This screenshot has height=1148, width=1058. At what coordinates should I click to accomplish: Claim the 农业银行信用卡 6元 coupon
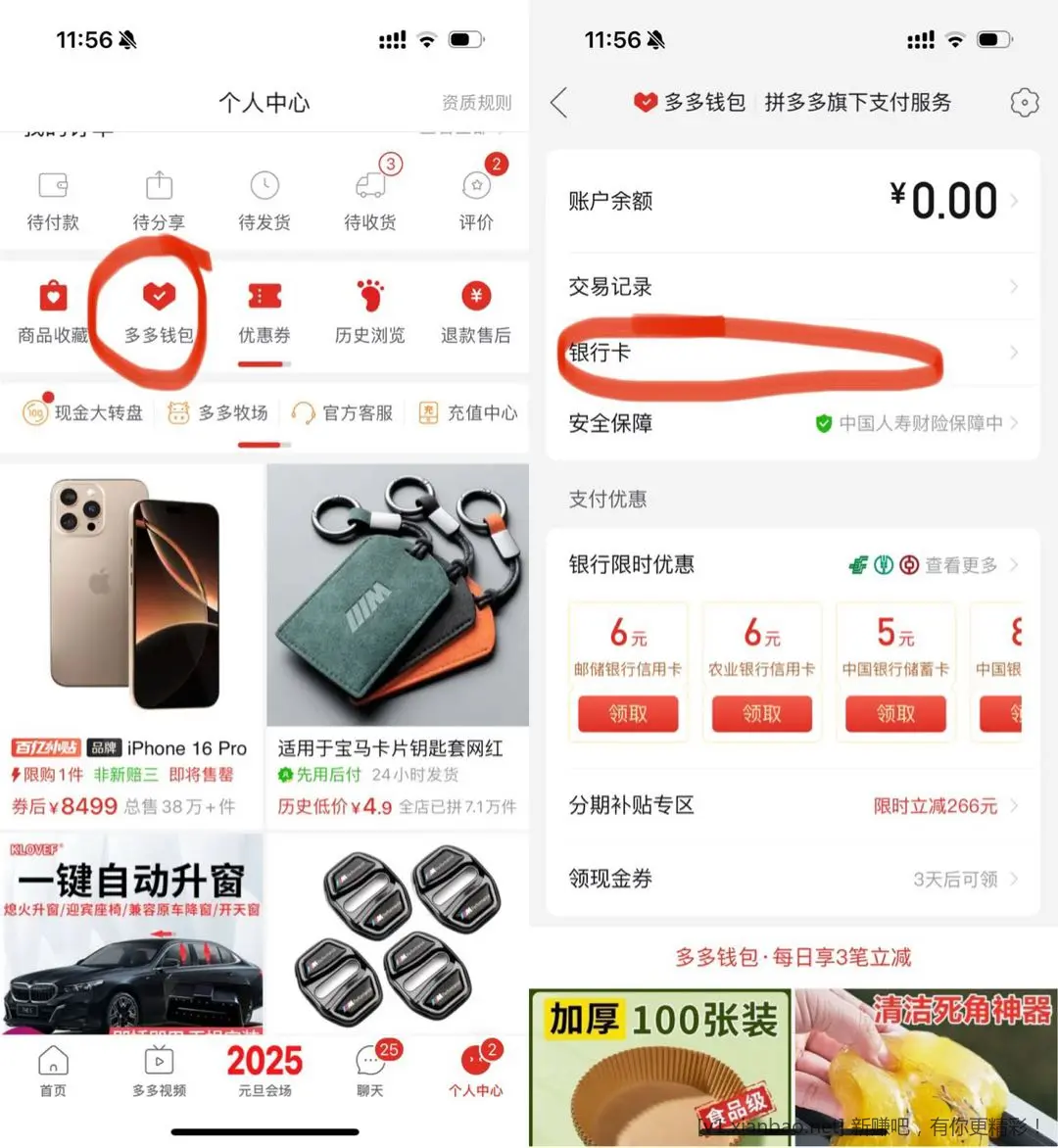pos(761,714)
